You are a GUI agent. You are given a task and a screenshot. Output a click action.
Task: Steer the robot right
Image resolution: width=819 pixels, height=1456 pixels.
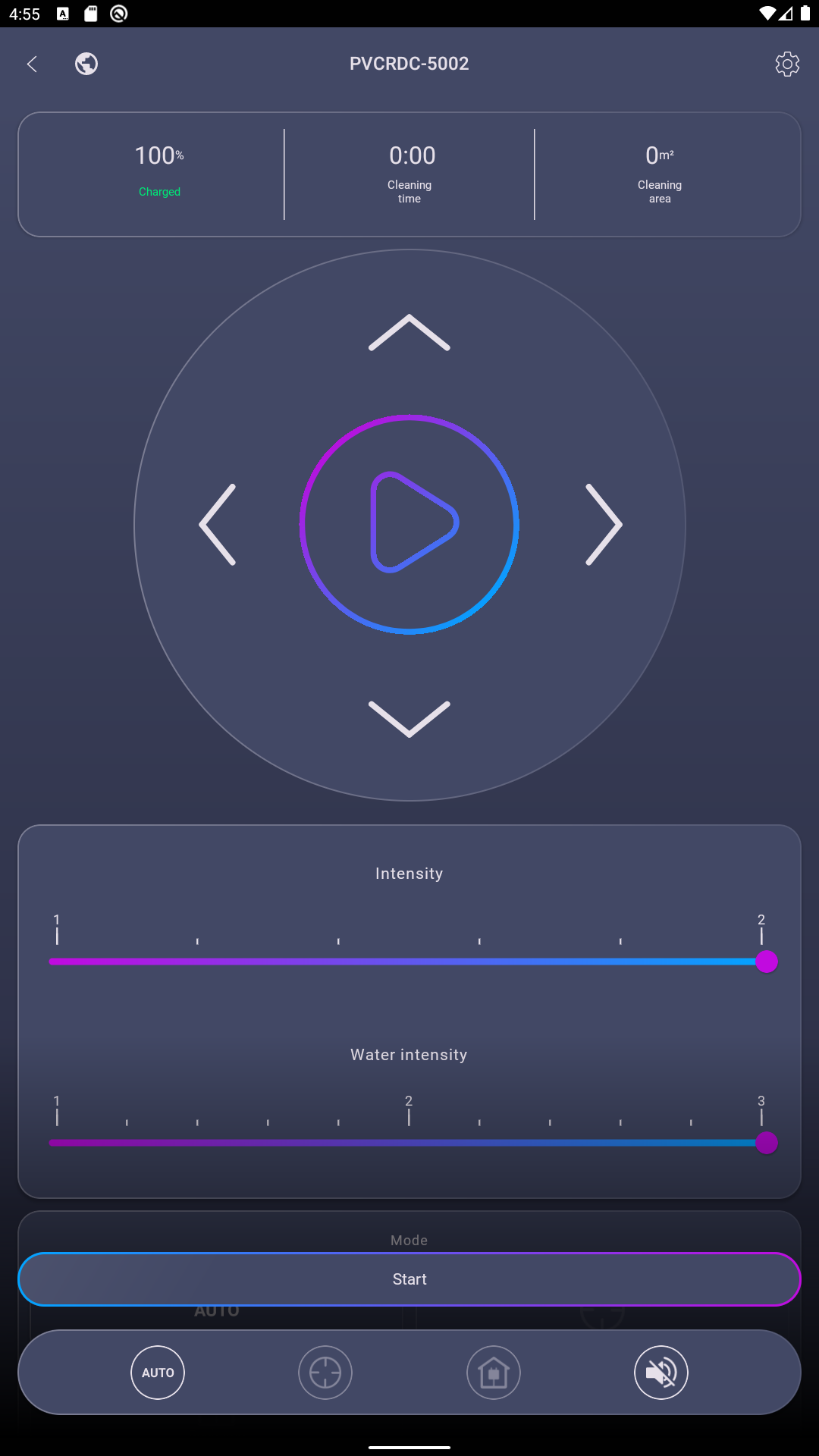pyautogui.click(x=604, y=525)
